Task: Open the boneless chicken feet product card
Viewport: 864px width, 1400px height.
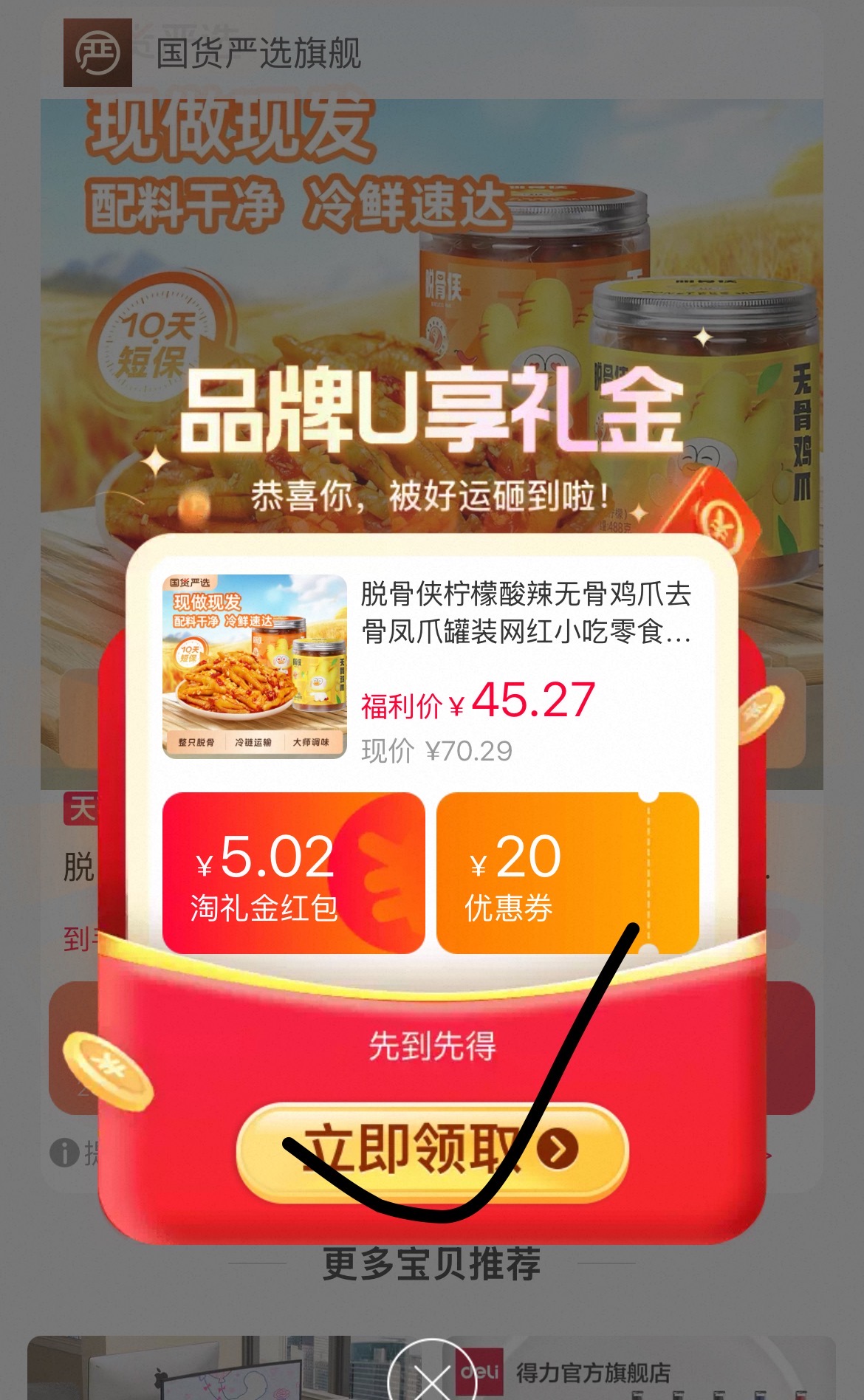Action: [x=431, y=668]
